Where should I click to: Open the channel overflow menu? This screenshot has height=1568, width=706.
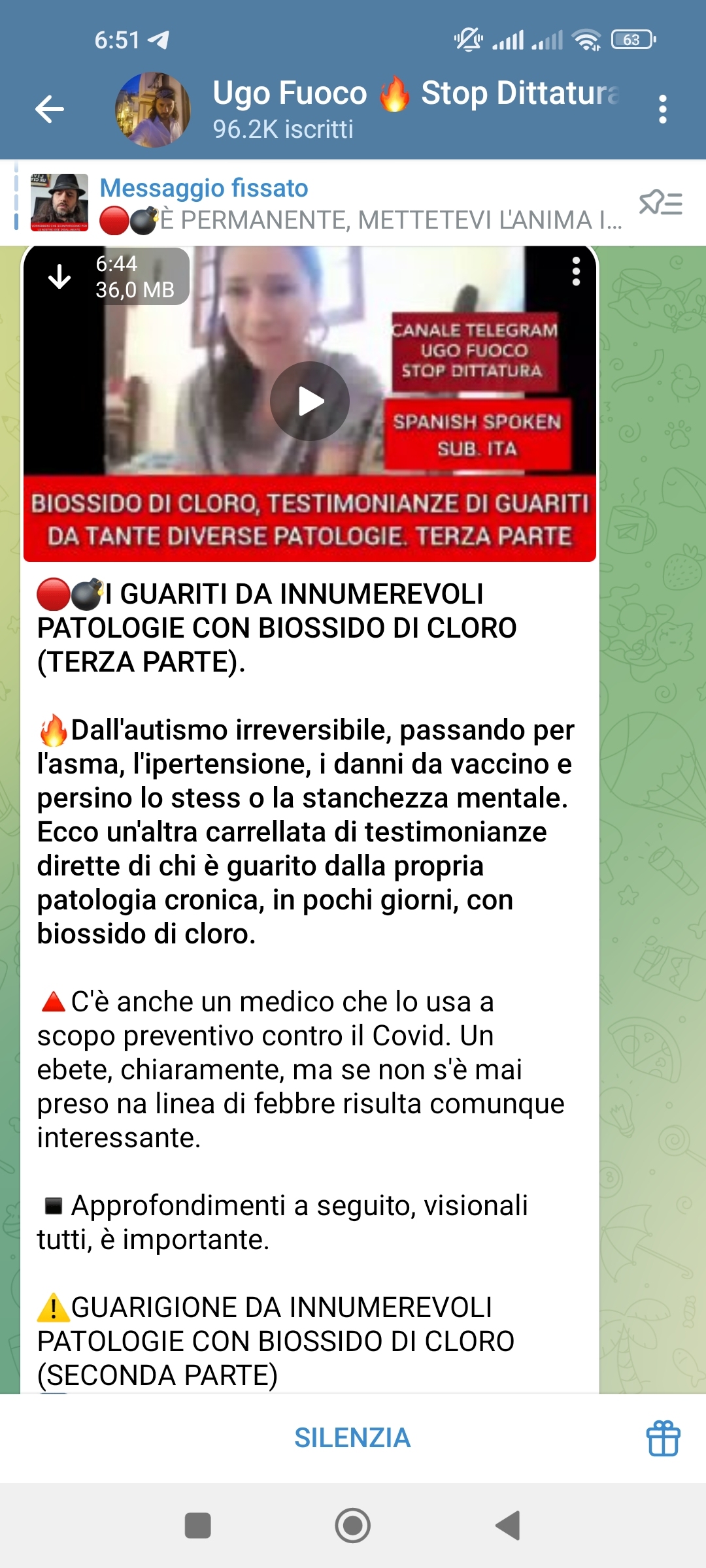point(662,109)
